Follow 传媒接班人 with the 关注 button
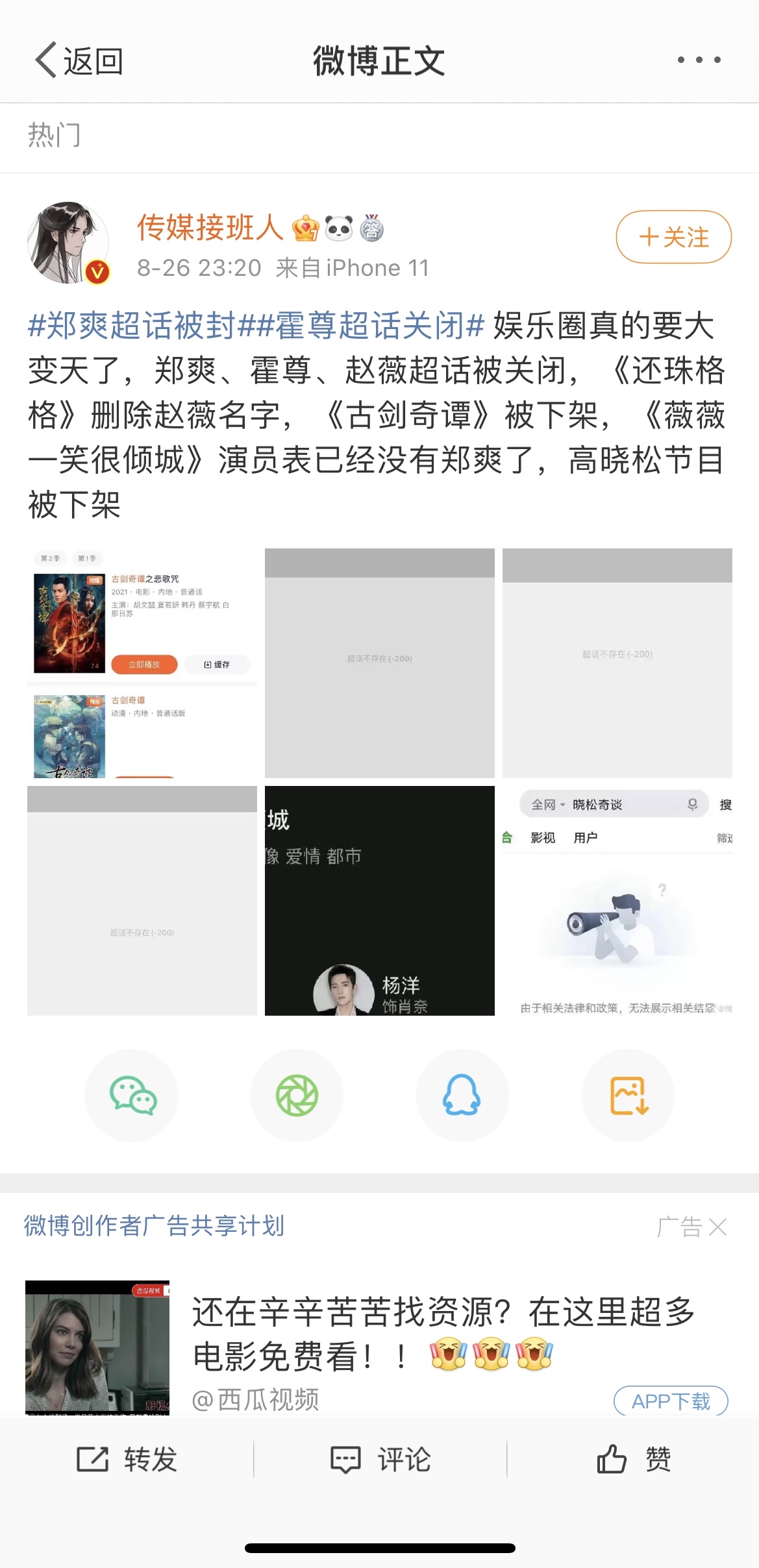The width and height of the screenshot is (759, 1568). [673, 237]
